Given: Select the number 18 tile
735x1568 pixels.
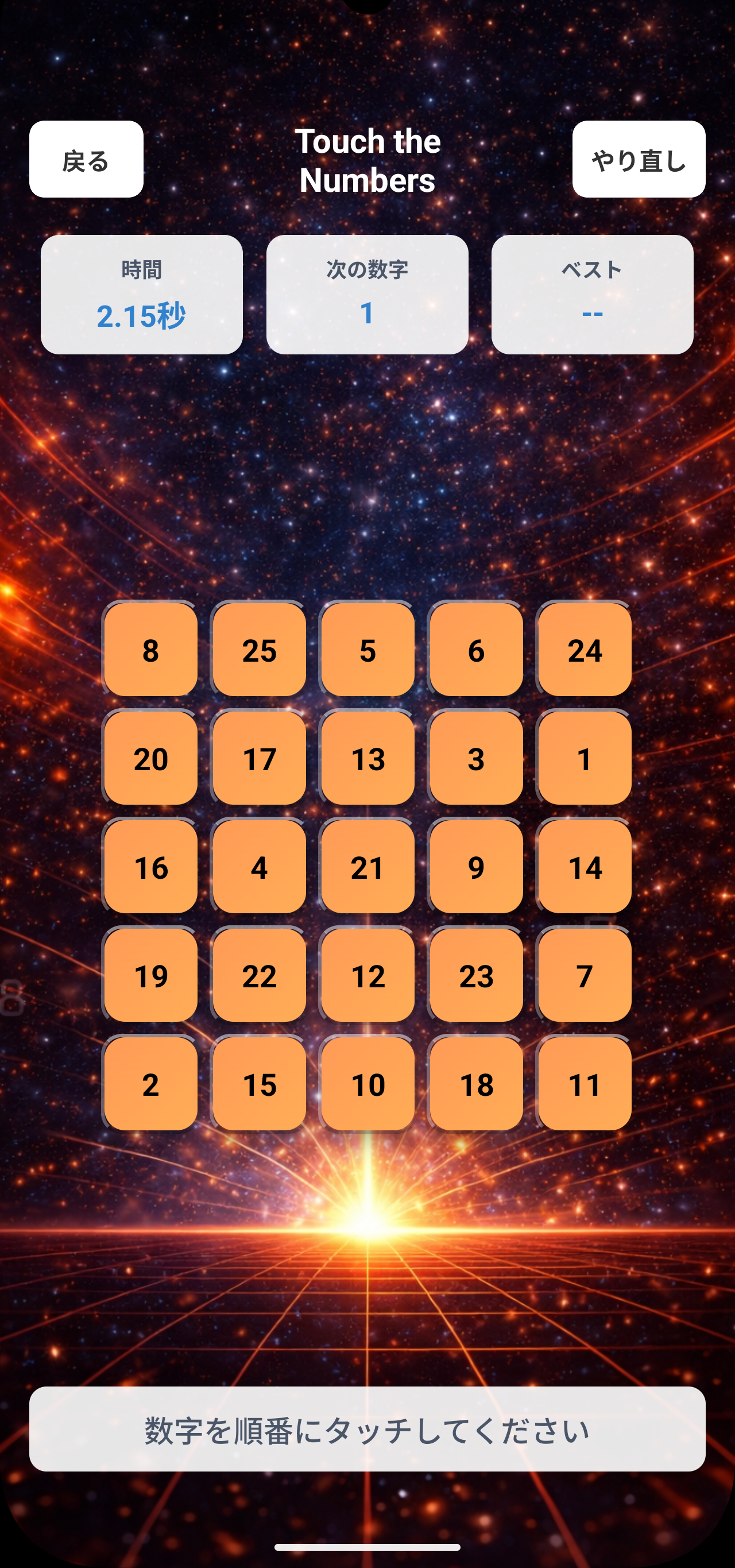Looking at the screenshot, I should [x=476, y=1084].
